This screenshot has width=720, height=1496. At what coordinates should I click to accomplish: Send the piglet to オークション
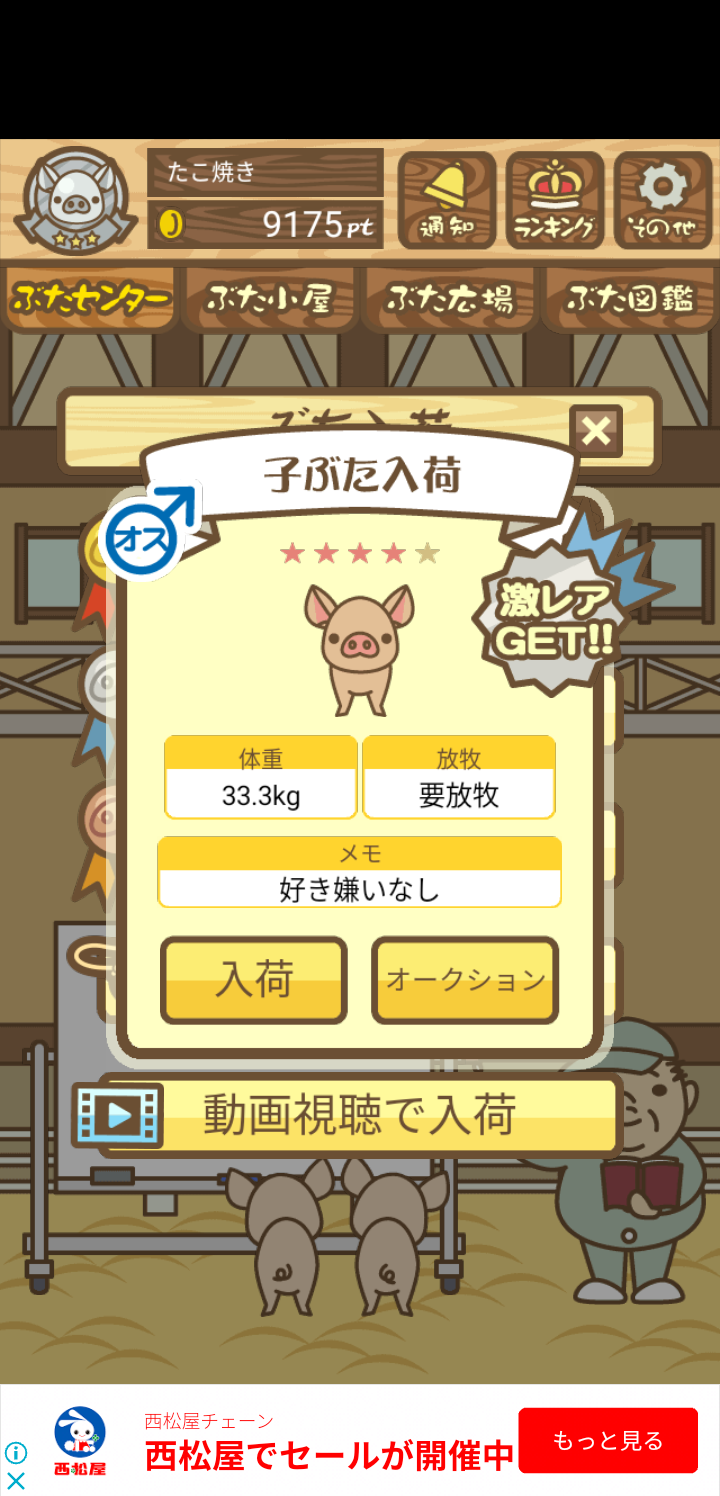coord(465,980)
